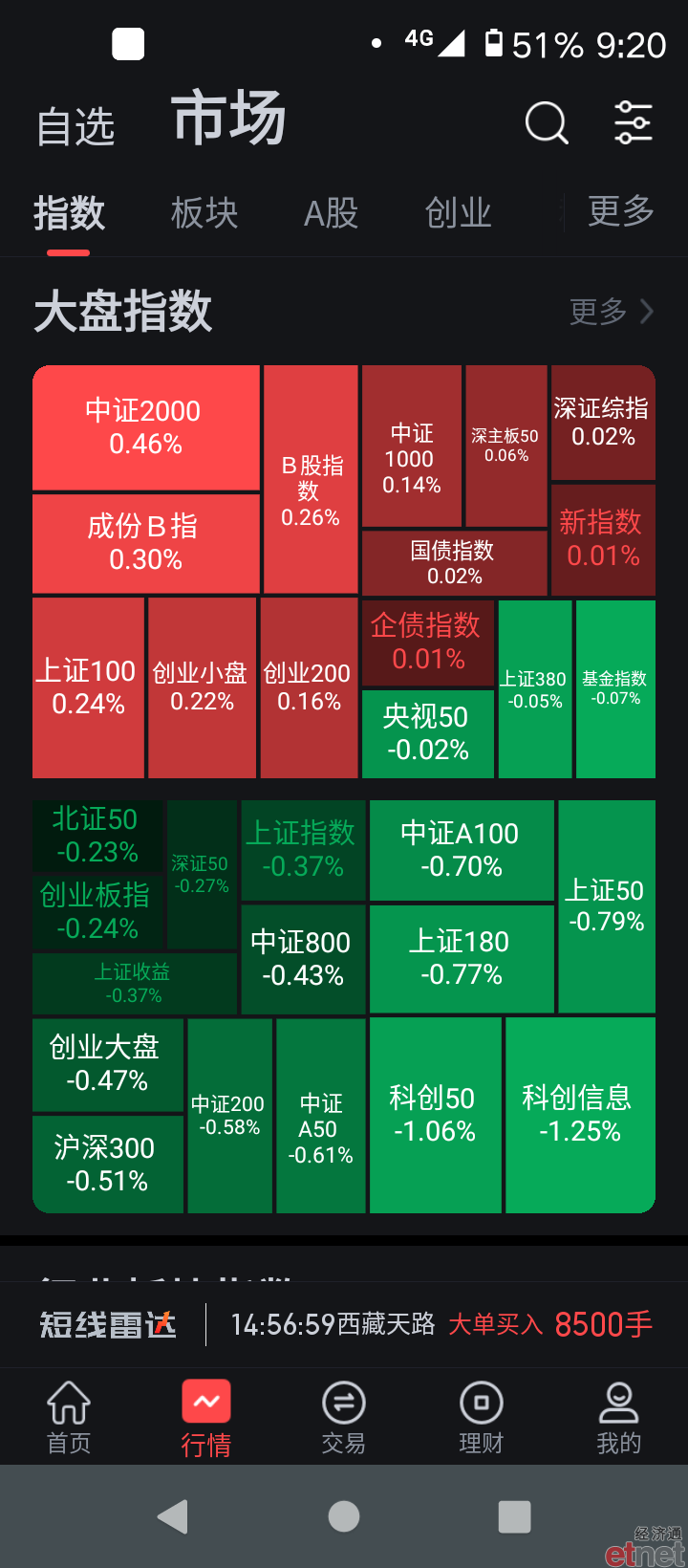Open 更多 next to 大盘指数

pyautogui.click(x=612, y=311)
